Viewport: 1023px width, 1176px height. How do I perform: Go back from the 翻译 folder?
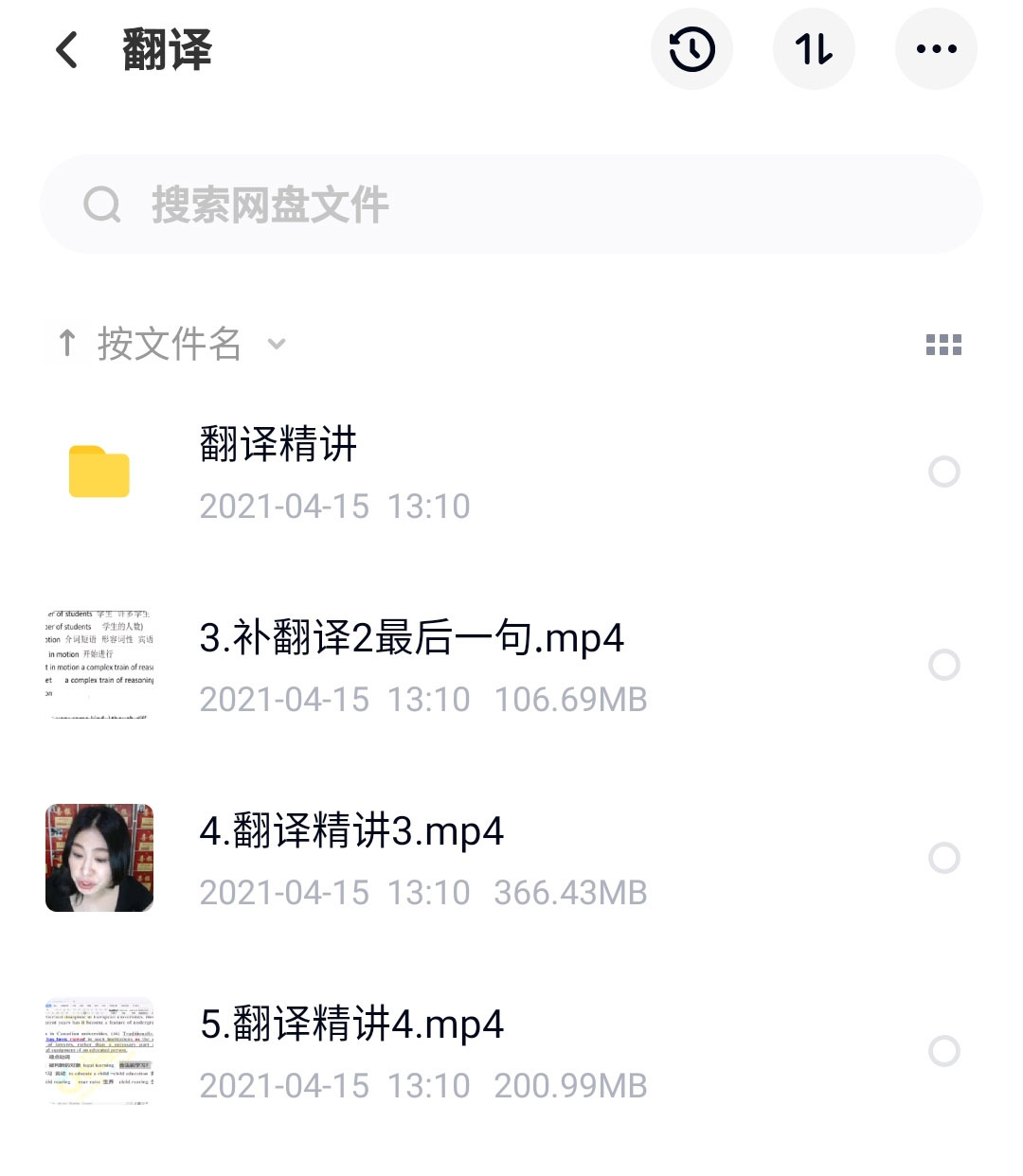tap(66, 50)
